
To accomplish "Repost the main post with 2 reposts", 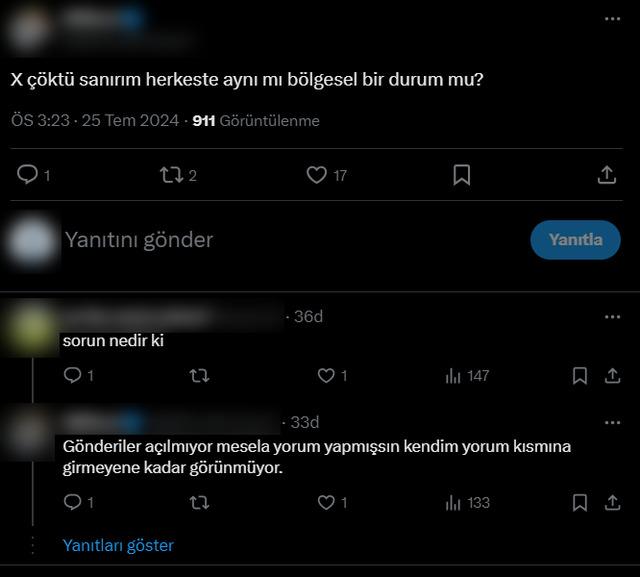I will pos(172,175).
